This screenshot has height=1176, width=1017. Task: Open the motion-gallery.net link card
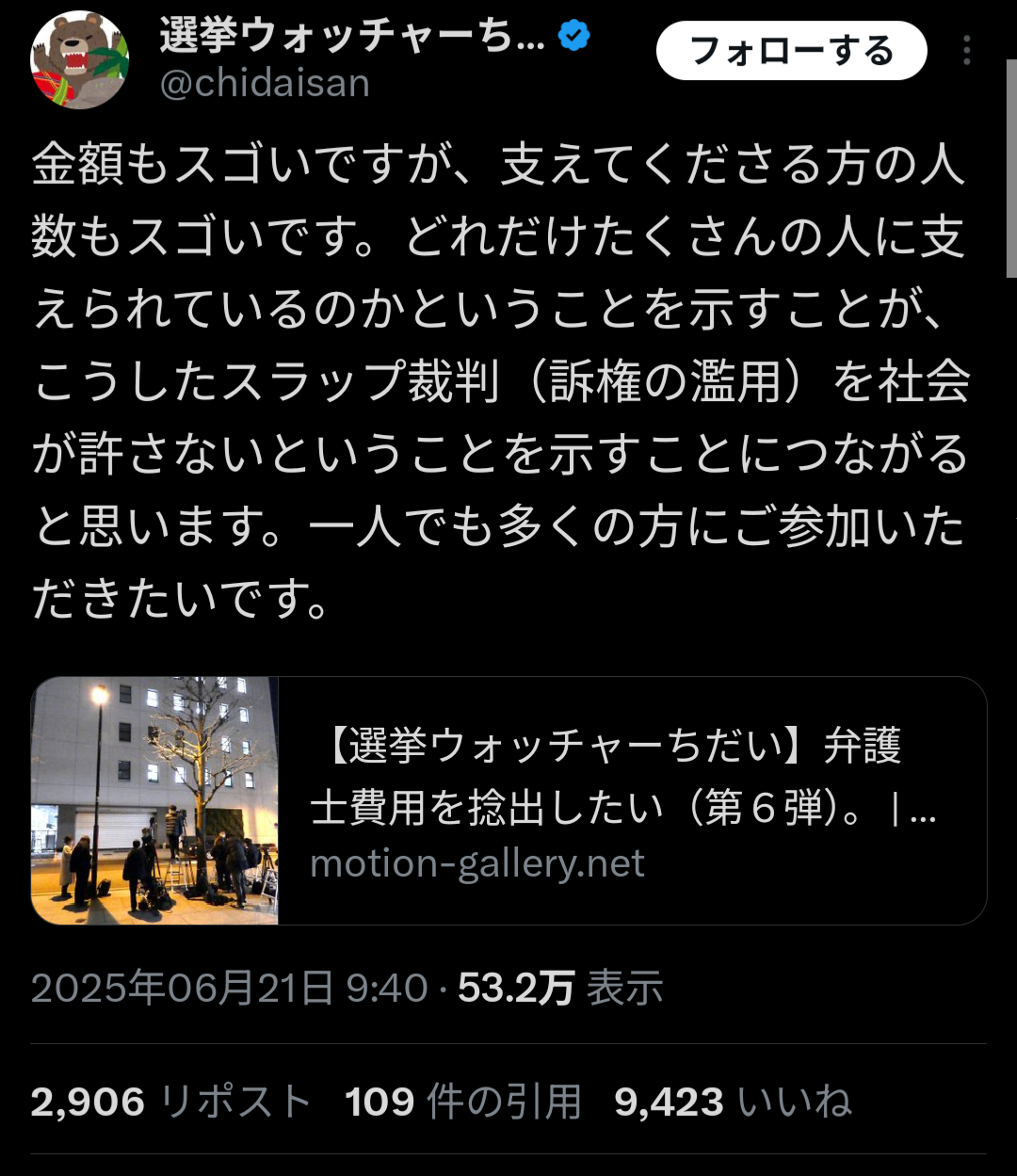click(508, 800)
